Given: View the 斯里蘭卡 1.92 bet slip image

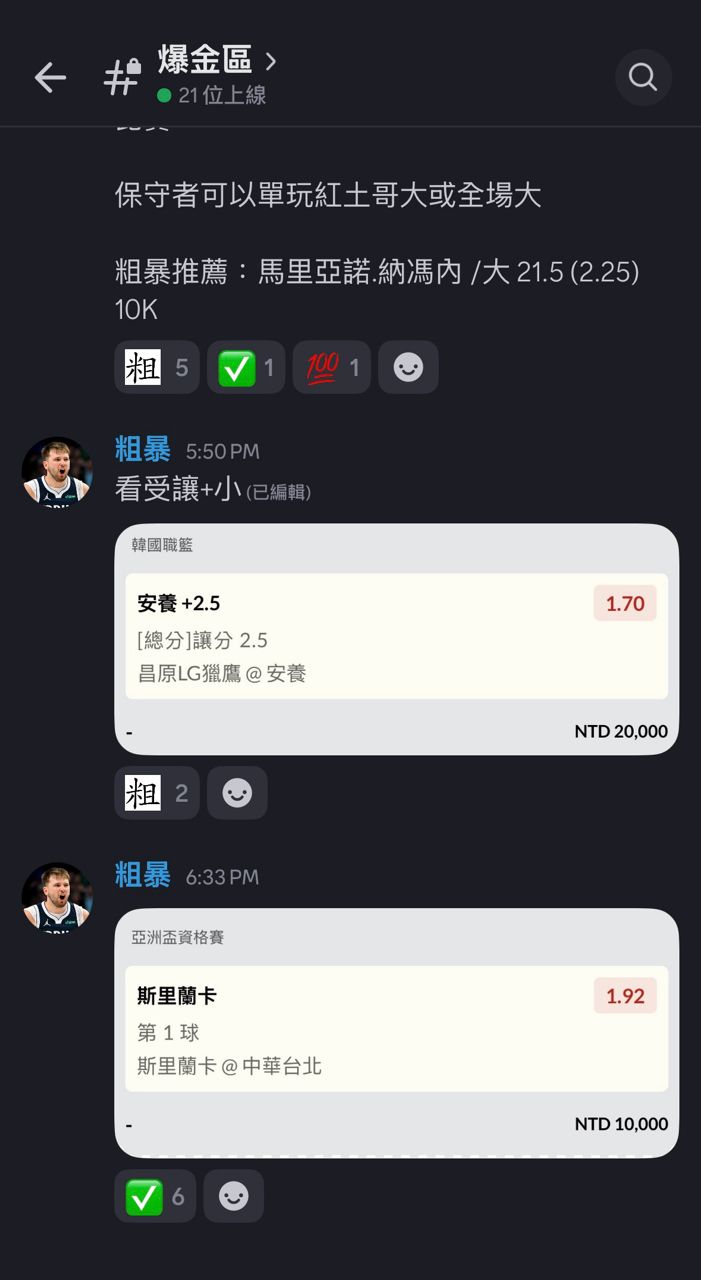Looking at the screenshot, I should (396, 1032).
